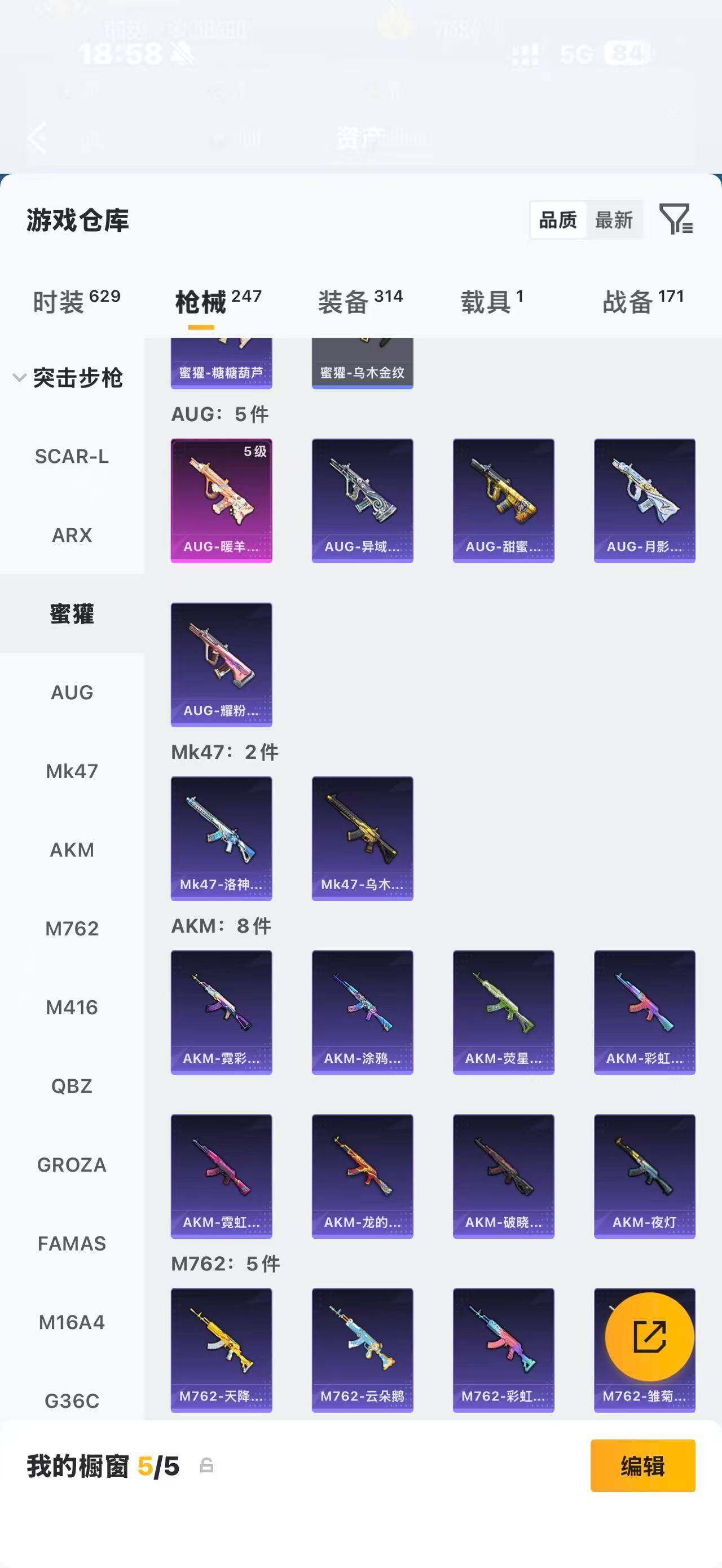Sort by 最新
This screenshot has height=1568, width=722.
tap(614, 220)
